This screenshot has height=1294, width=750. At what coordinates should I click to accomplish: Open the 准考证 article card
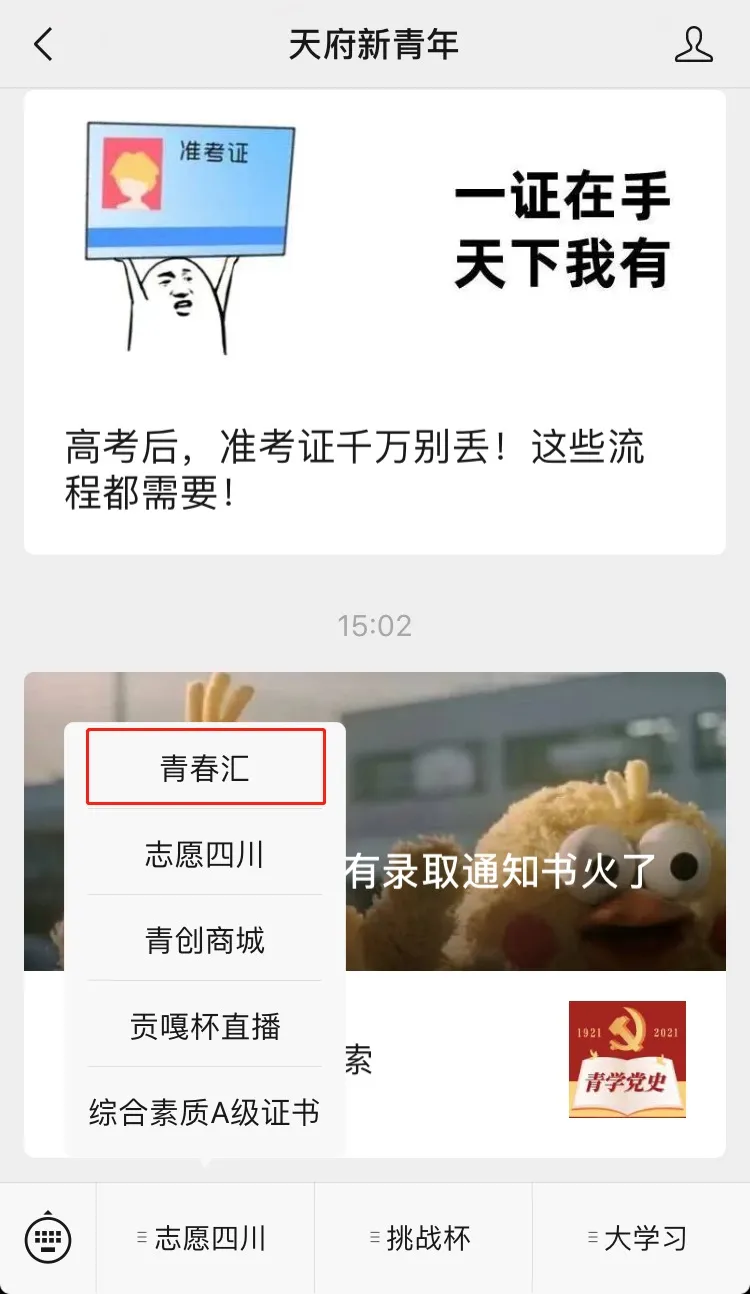[375, 320]
